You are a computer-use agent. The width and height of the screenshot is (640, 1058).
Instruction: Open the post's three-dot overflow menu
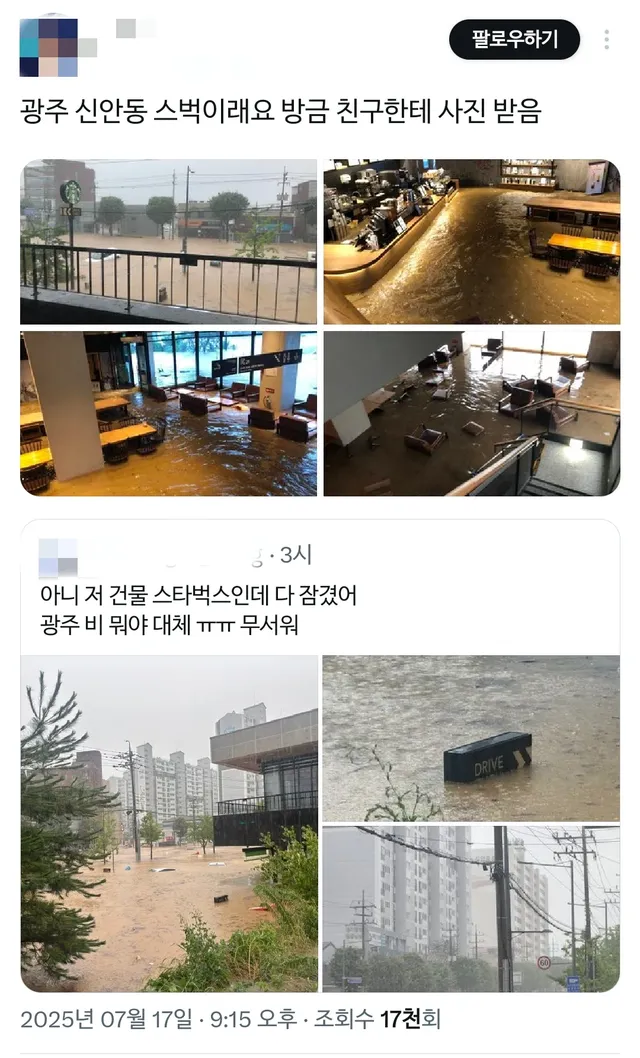606,40
